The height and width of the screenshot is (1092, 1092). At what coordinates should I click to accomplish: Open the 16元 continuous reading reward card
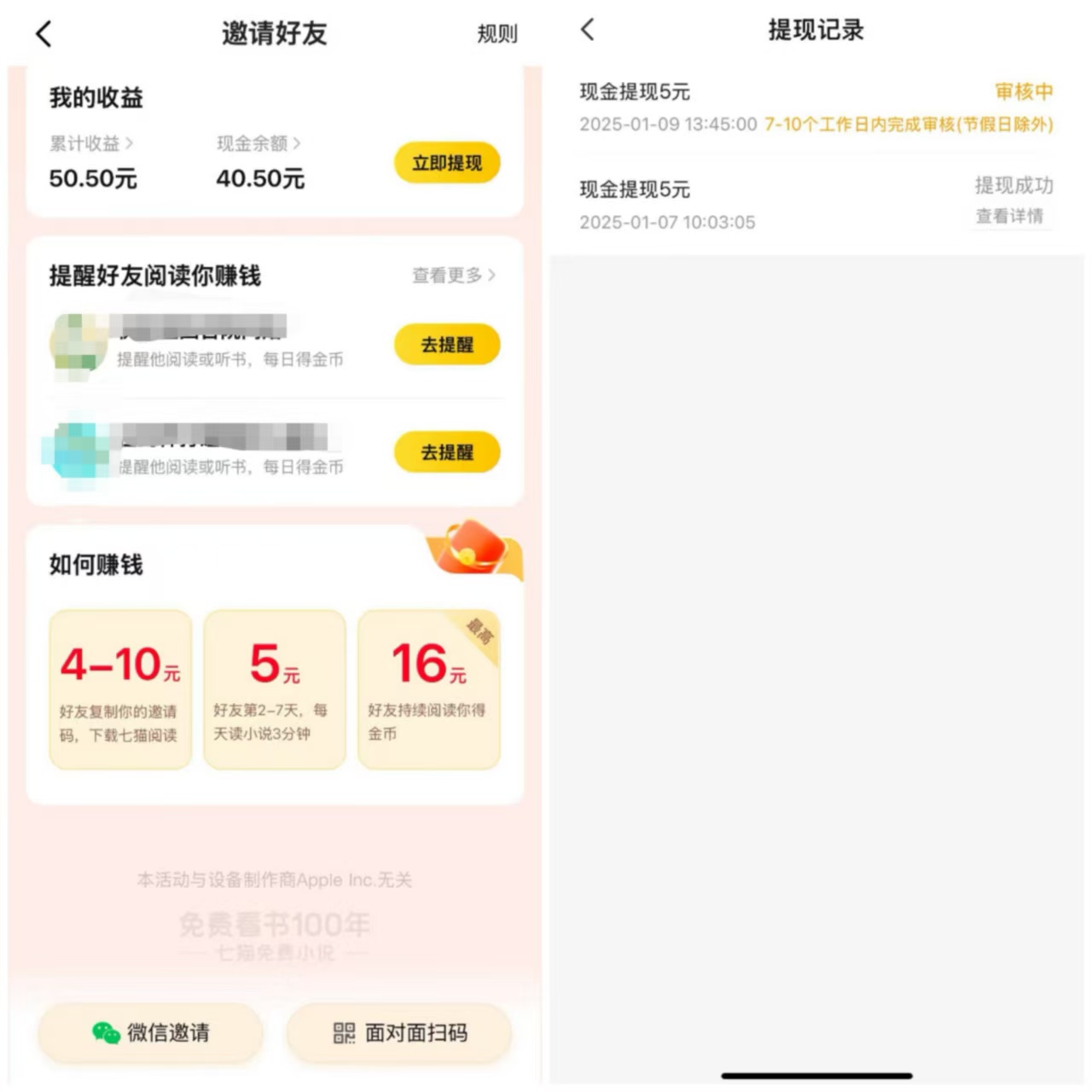[x=428, y=689]
